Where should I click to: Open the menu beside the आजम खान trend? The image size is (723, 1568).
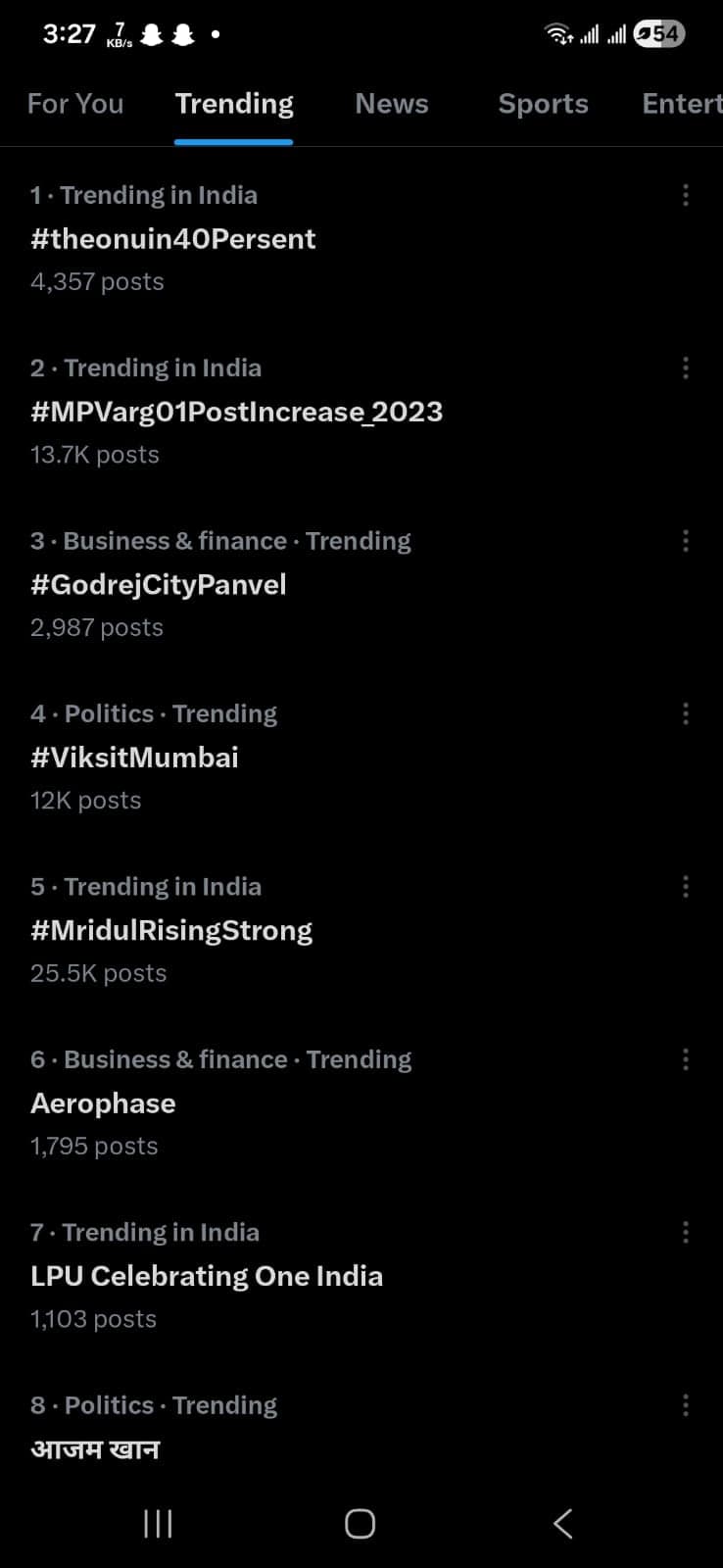(686, 1404)
